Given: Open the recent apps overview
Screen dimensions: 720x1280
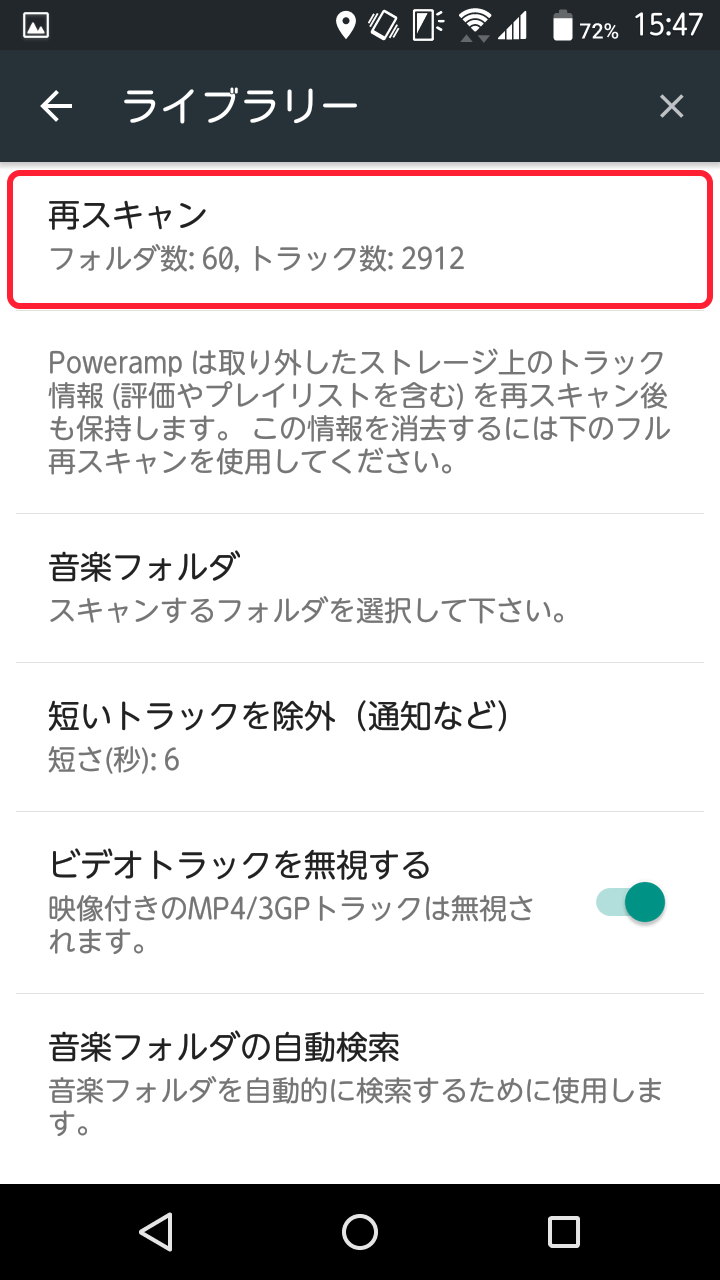Looking at the screenshot, I should coord(564,1232).
